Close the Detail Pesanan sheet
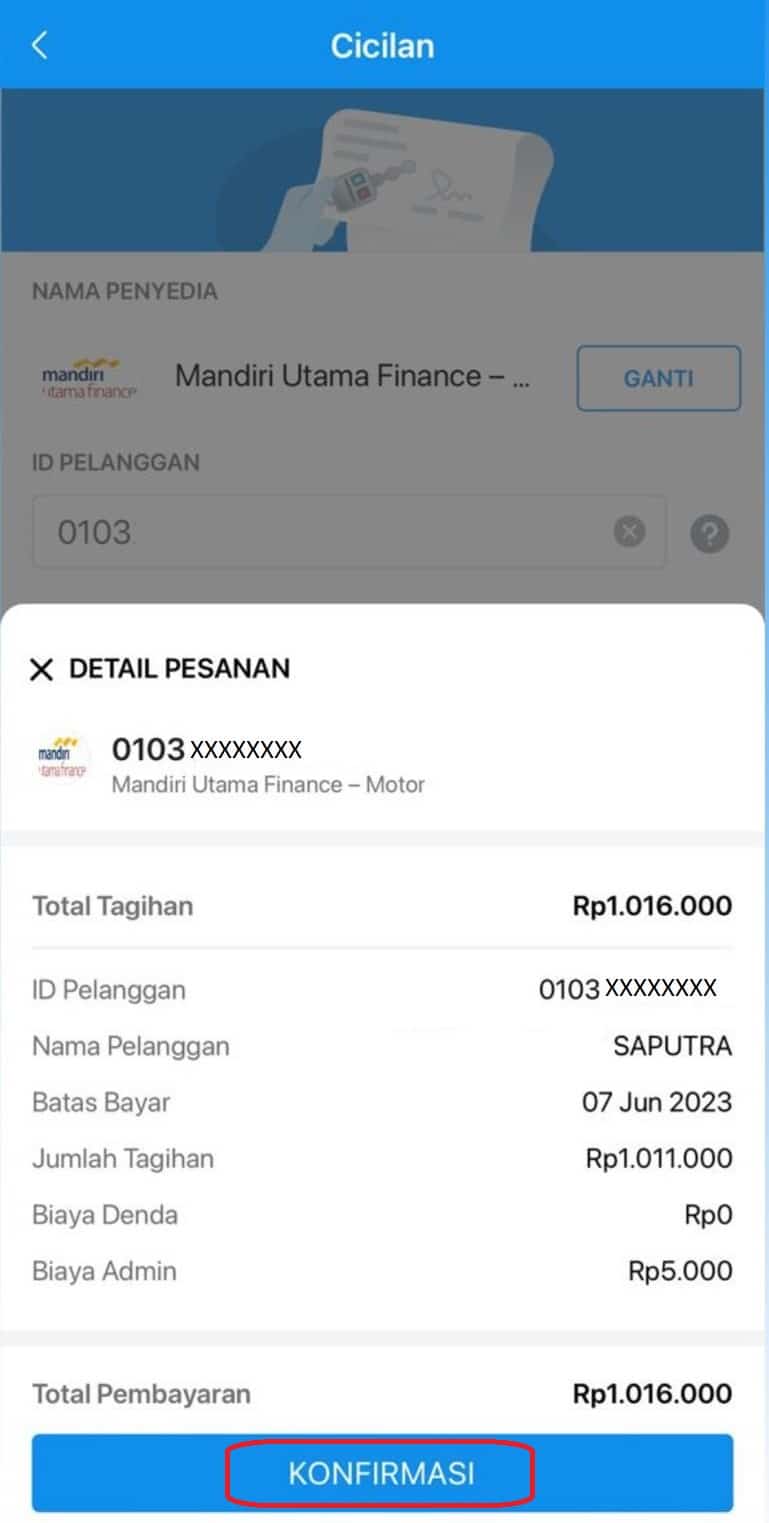This screenshot has height=1523, width=769. [x=41, y=670]
